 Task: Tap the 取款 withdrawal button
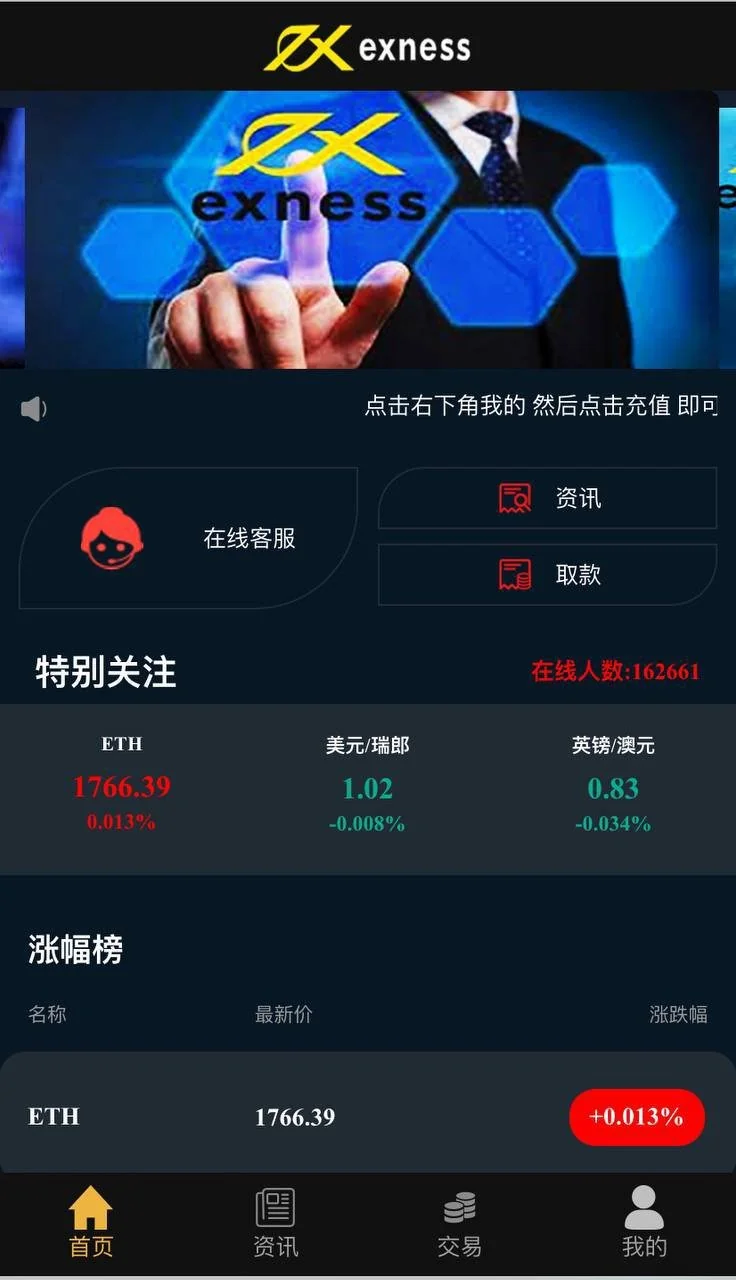548,575
